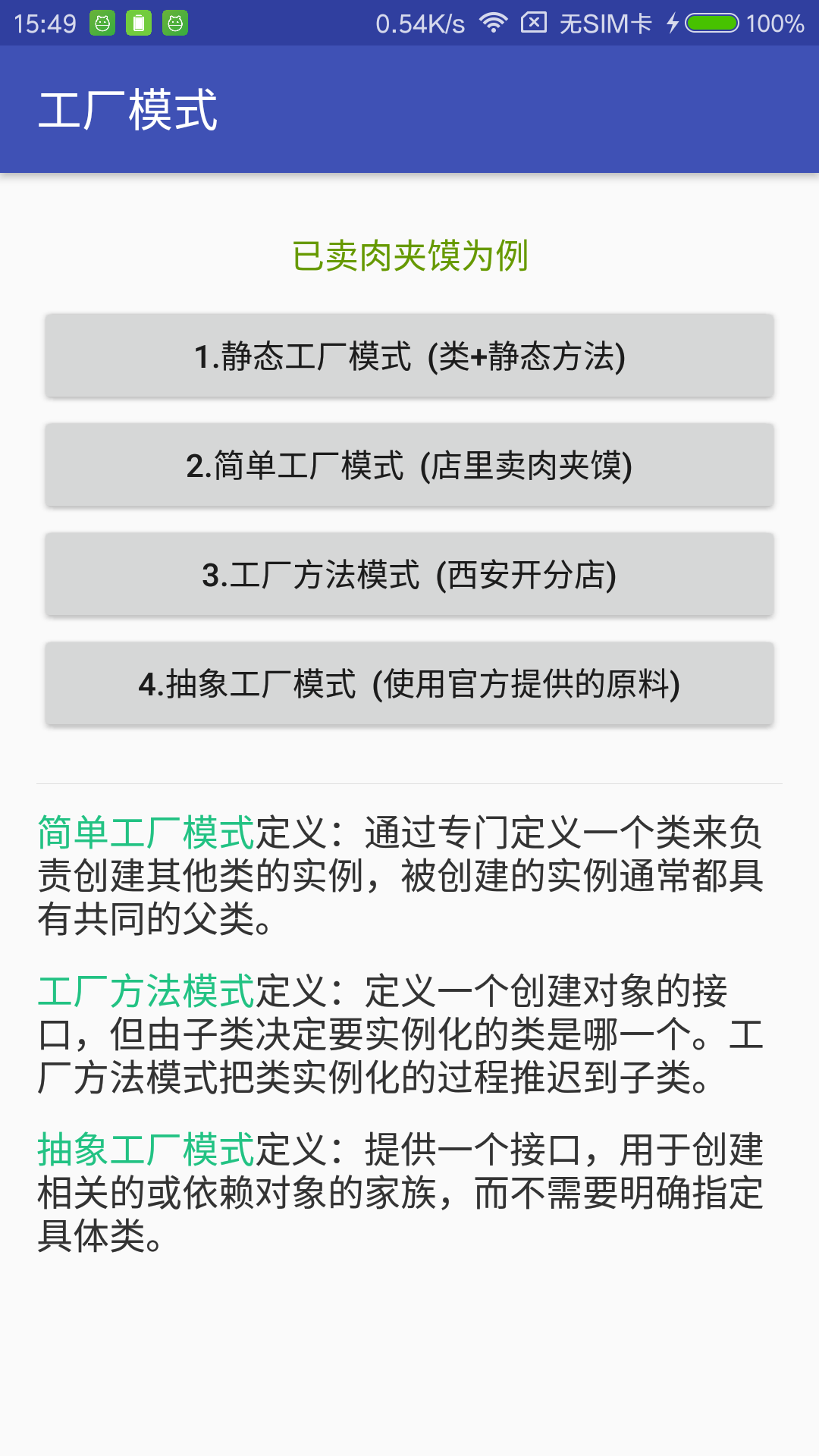
Task: Tap 3.工厂方法模式 (西安开分店) button
Action: coord(409,574)
